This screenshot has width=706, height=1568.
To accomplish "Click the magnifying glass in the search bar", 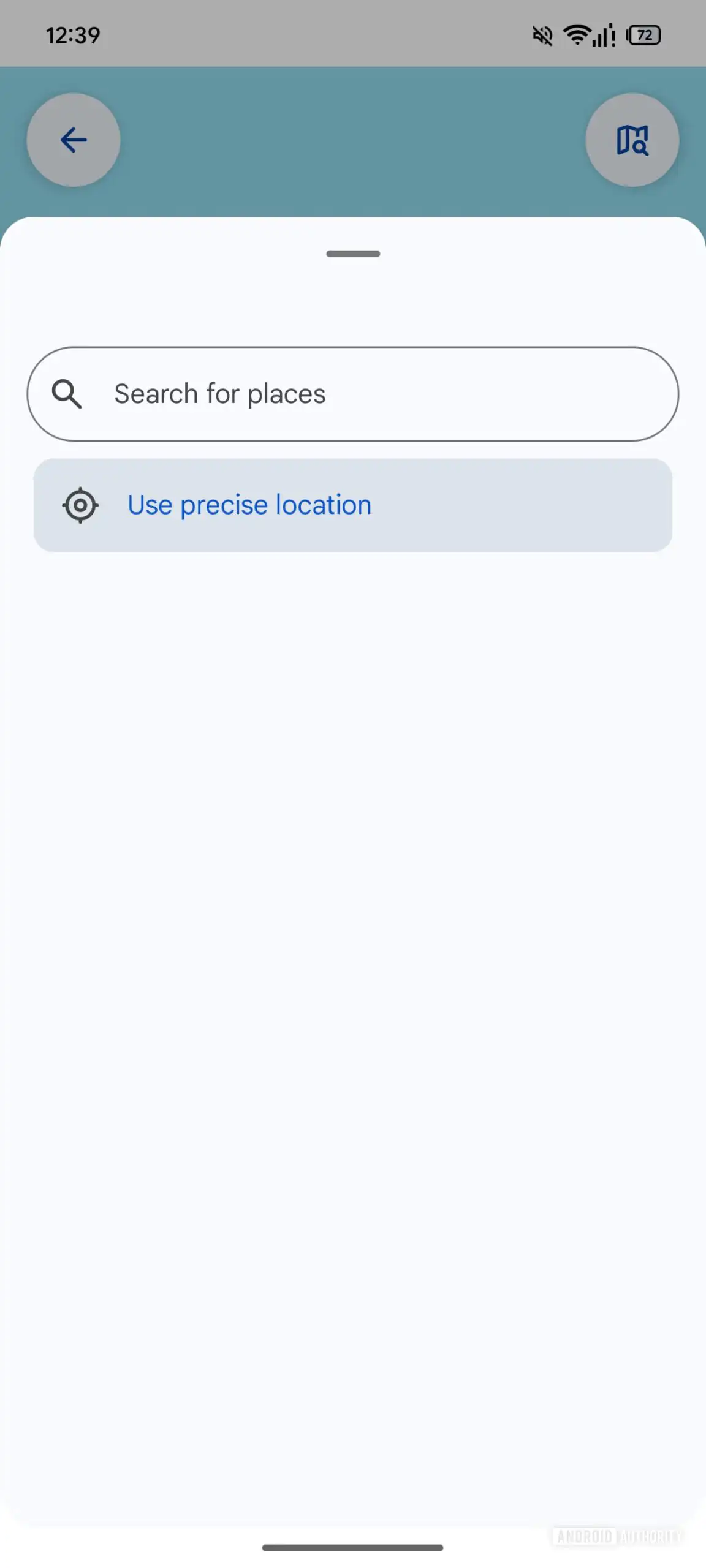I will pos(68,394).
